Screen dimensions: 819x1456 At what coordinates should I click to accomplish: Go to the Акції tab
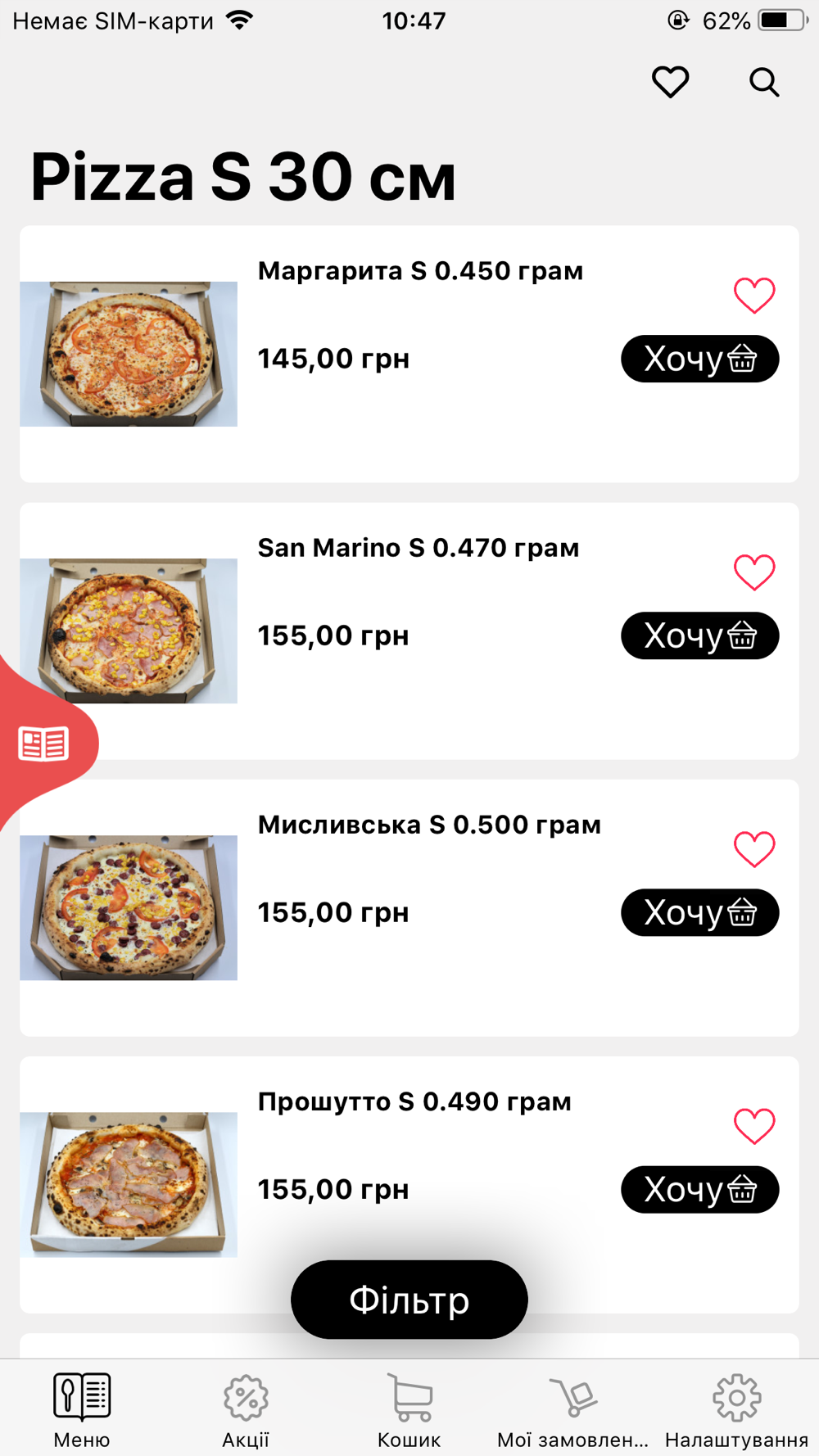tap(246, 1410)
